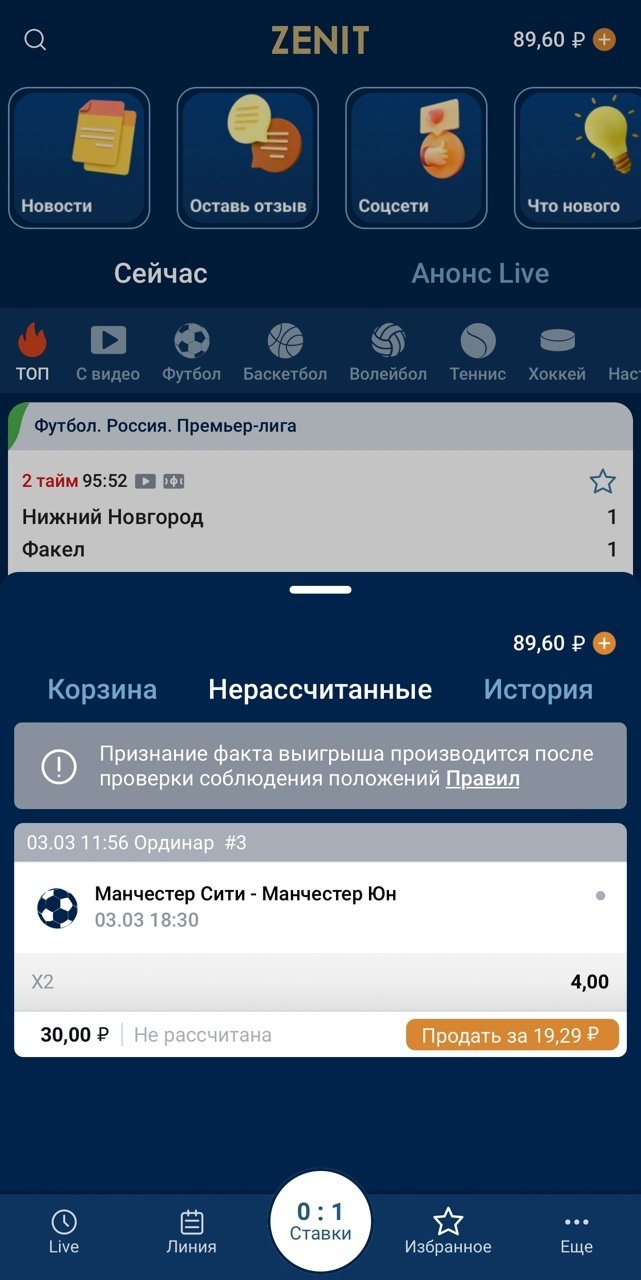Switch to Анонс Live tab

(x=480, y=273)
